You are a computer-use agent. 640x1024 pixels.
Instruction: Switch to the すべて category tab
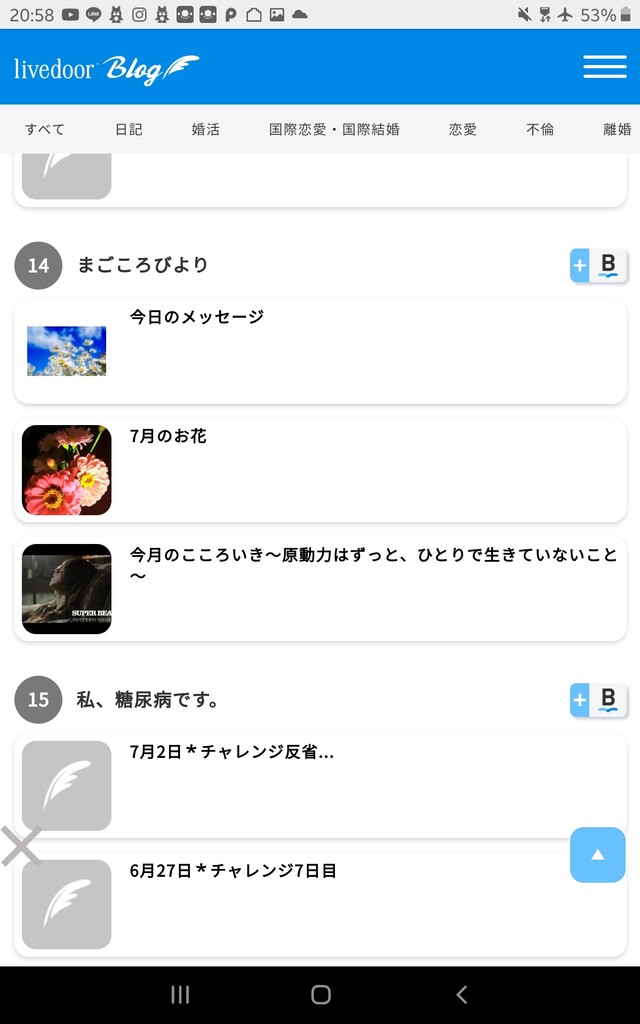[45, 130]
